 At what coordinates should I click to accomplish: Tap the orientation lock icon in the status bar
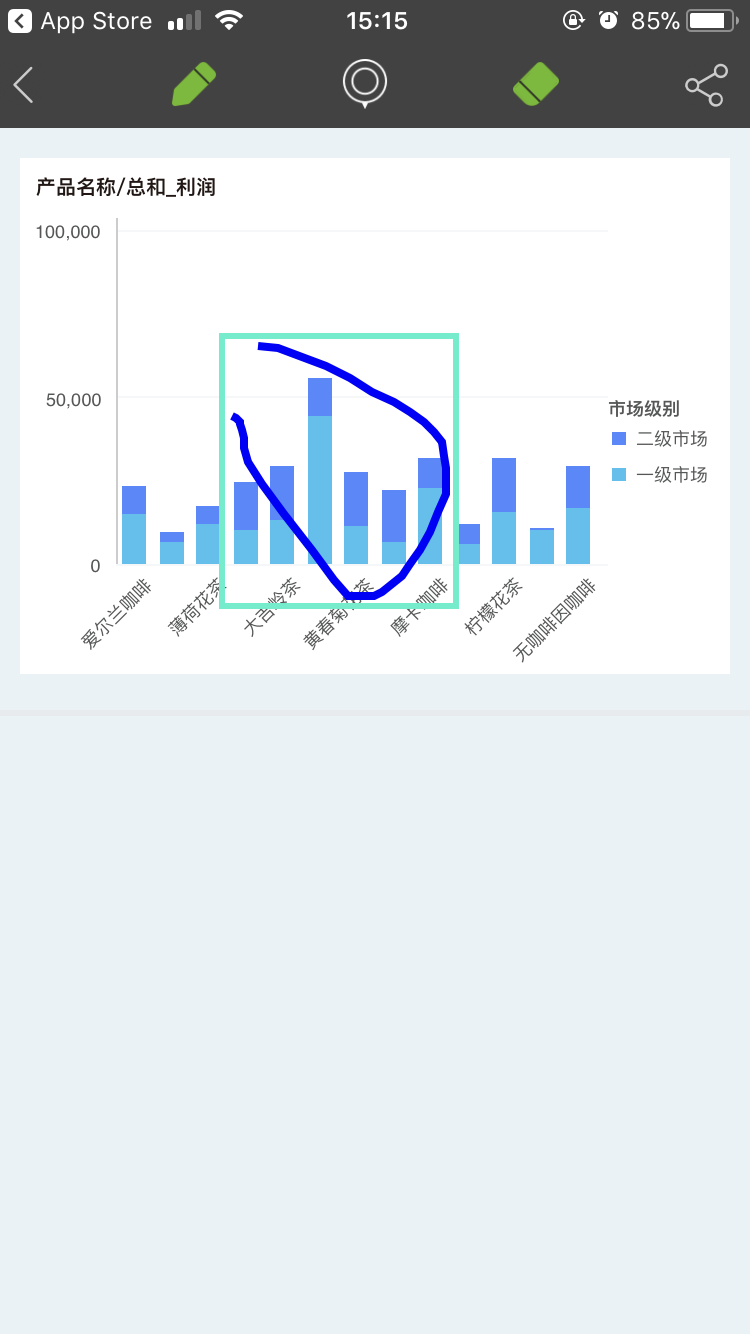pos(572,18)
